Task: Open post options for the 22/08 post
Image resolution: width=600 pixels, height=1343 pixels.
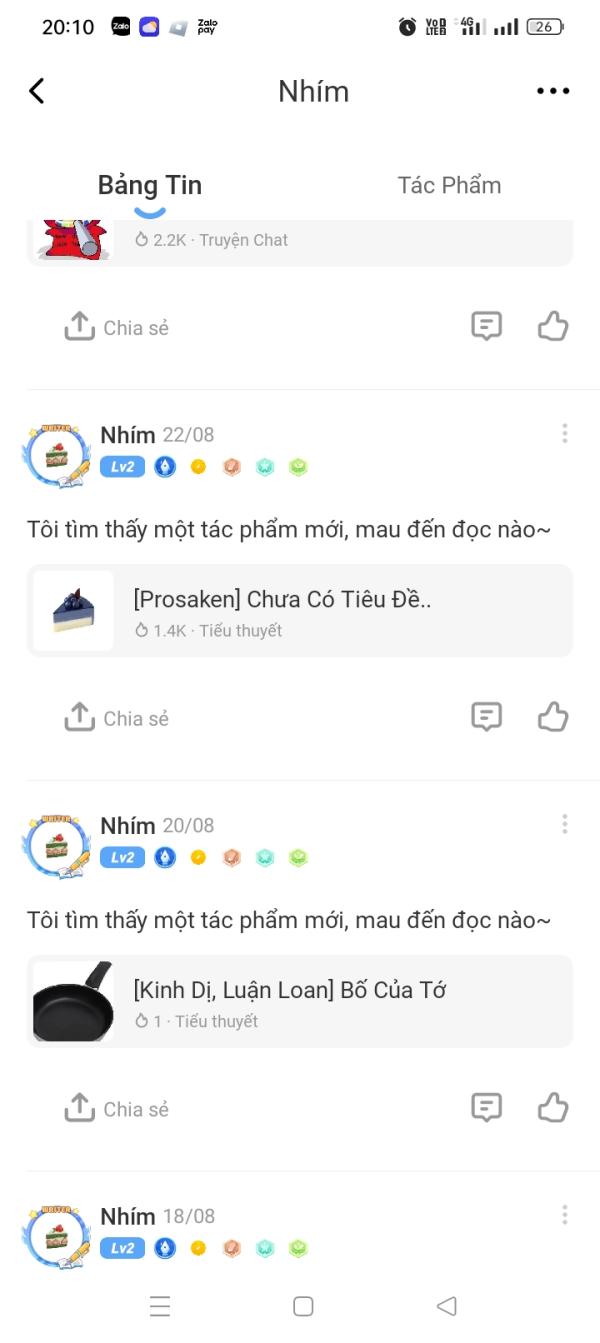Action: pyautogui.click(x=565, y=433)
